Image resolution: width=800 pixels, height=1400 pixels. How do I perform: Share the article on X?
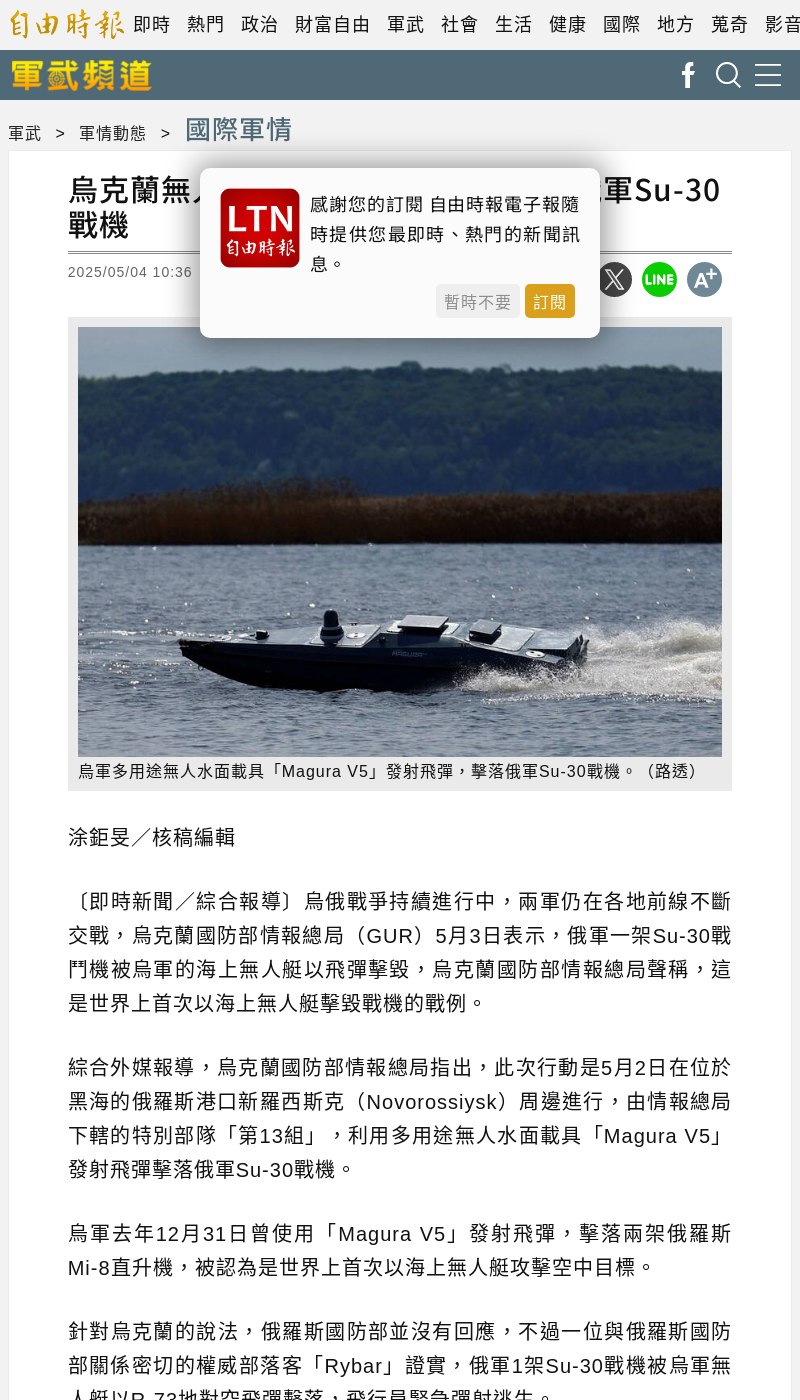(x=615, y=280)
